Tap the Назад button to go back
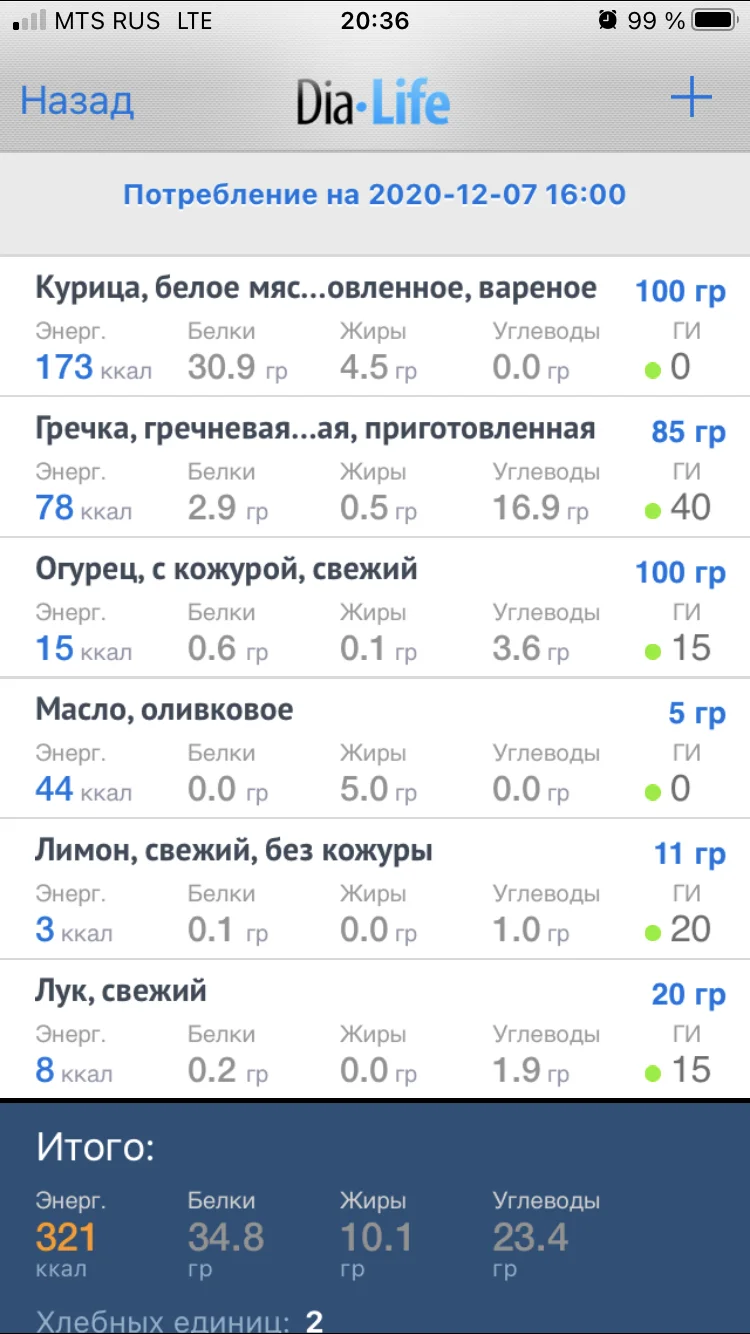 [76, 98]
